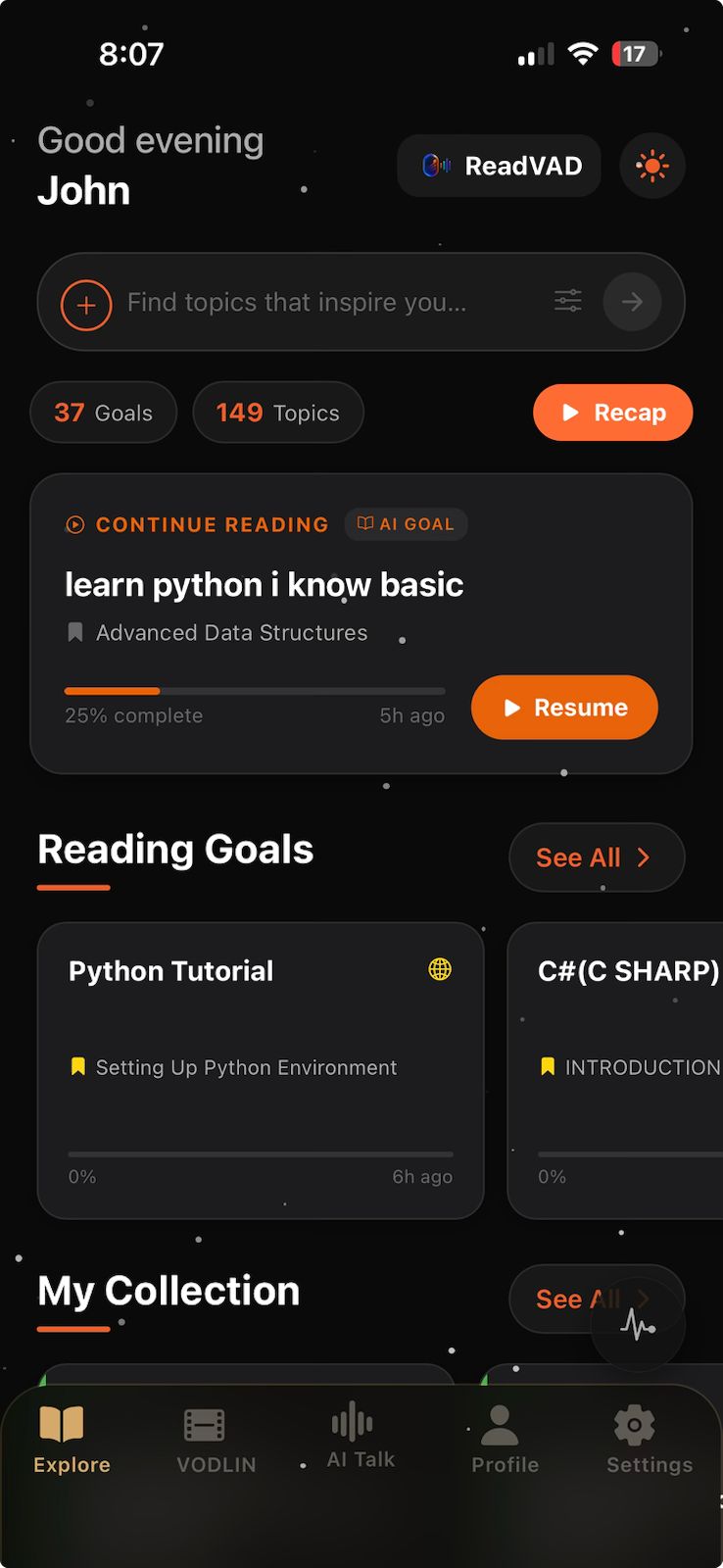
Task: Go to the Profile tab
Action: coord(506,1441)
